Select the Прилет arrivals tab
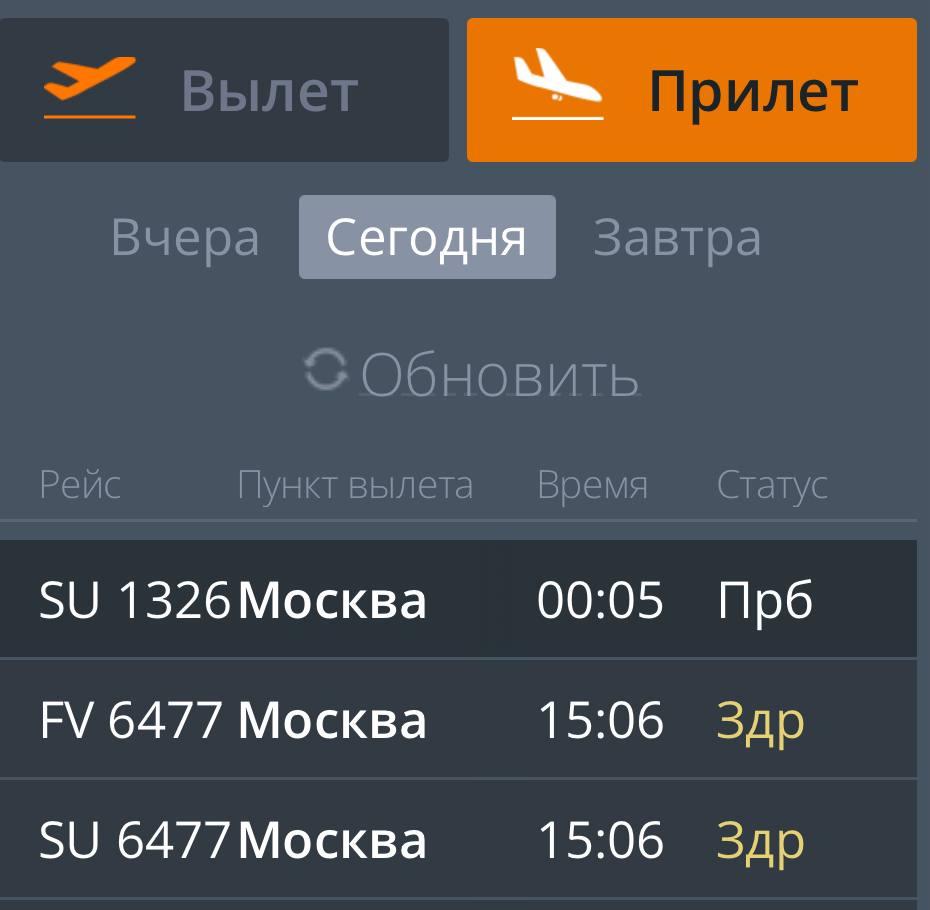This screenshot has width=930, height=910. point(691,90)
